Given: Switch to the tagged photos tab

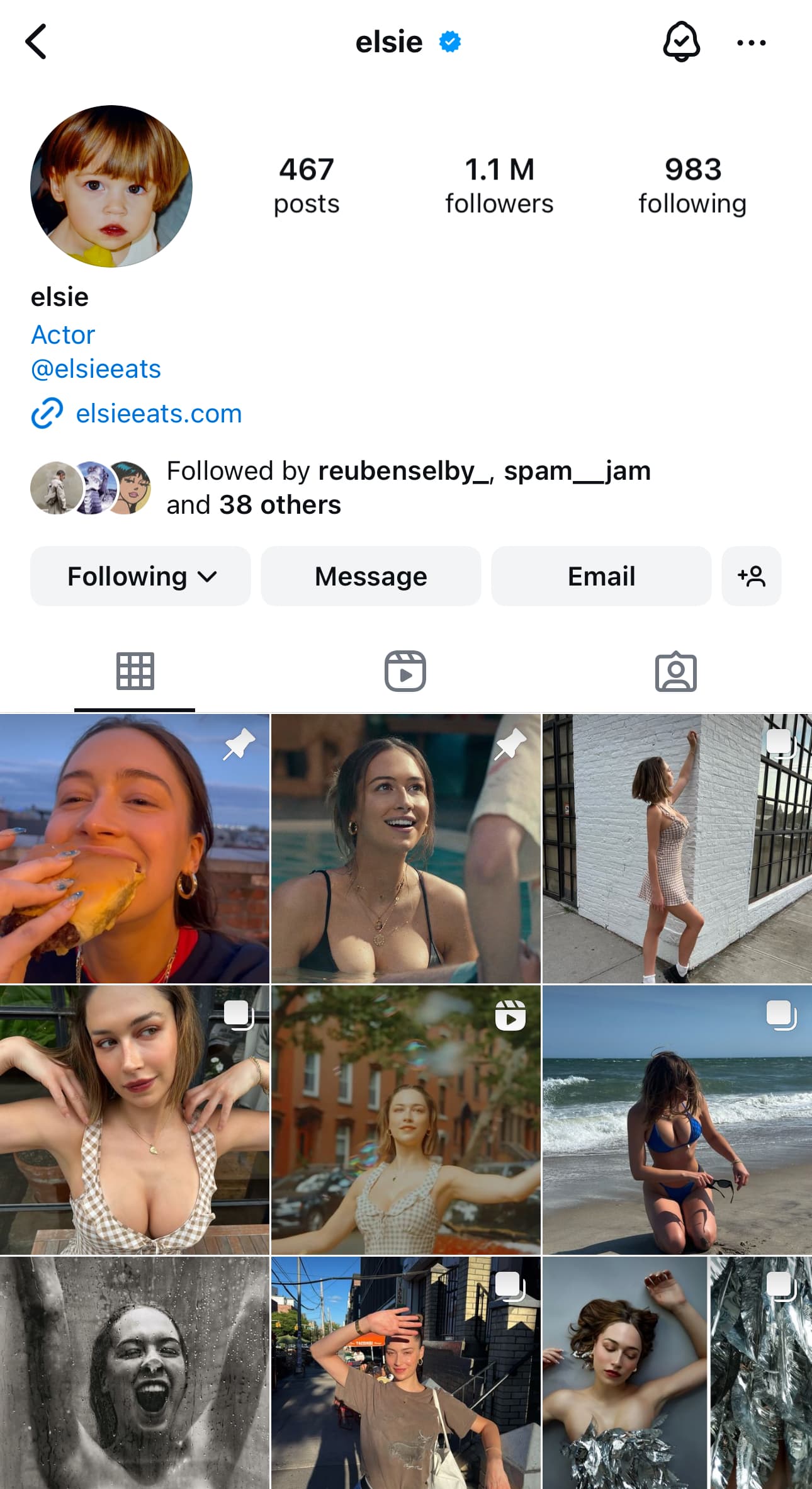Looking at the screenshot, I should [675, 671].
